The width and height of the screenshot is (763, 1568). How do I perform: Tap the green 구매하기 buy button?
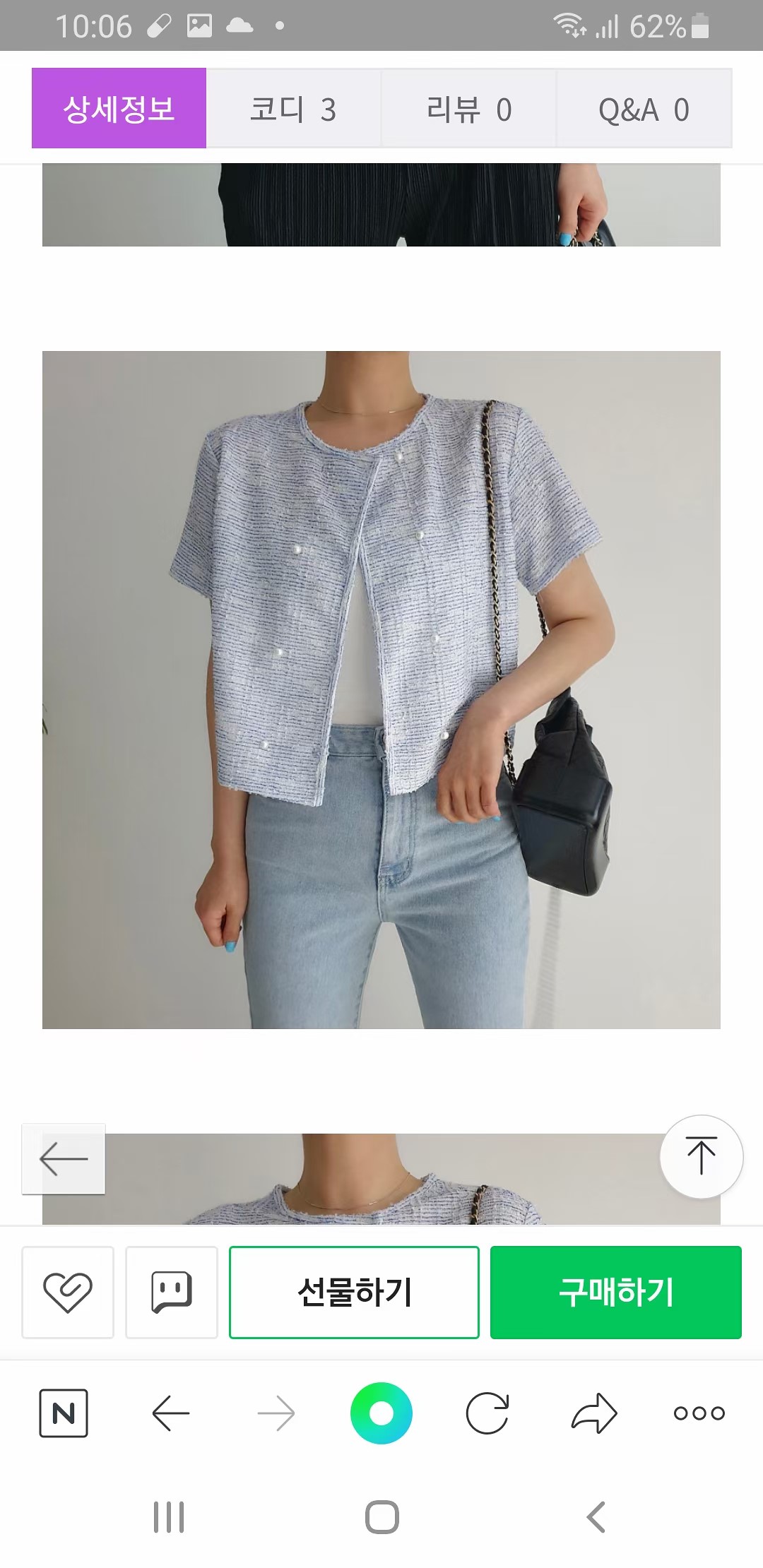(x=615, y=1292)
